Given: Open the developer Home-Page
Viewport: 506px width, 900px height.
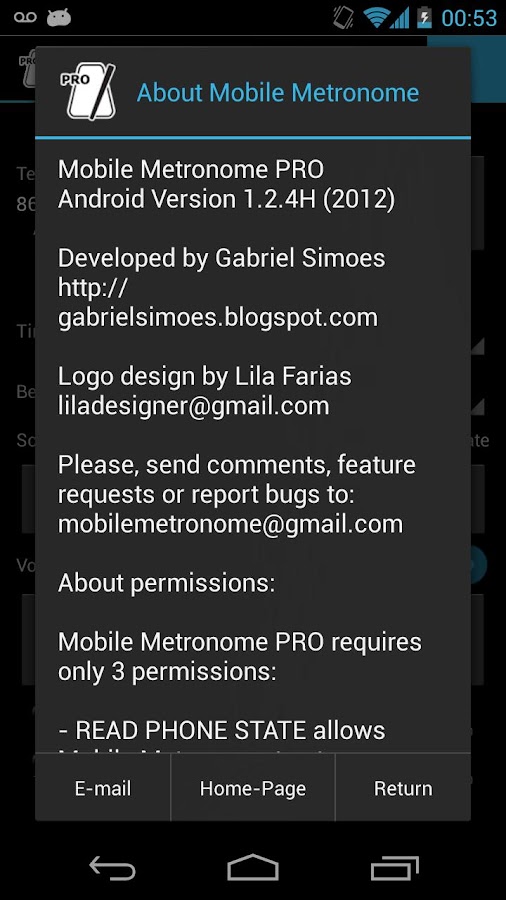Looking at the screenshot, I should point(252,788).
